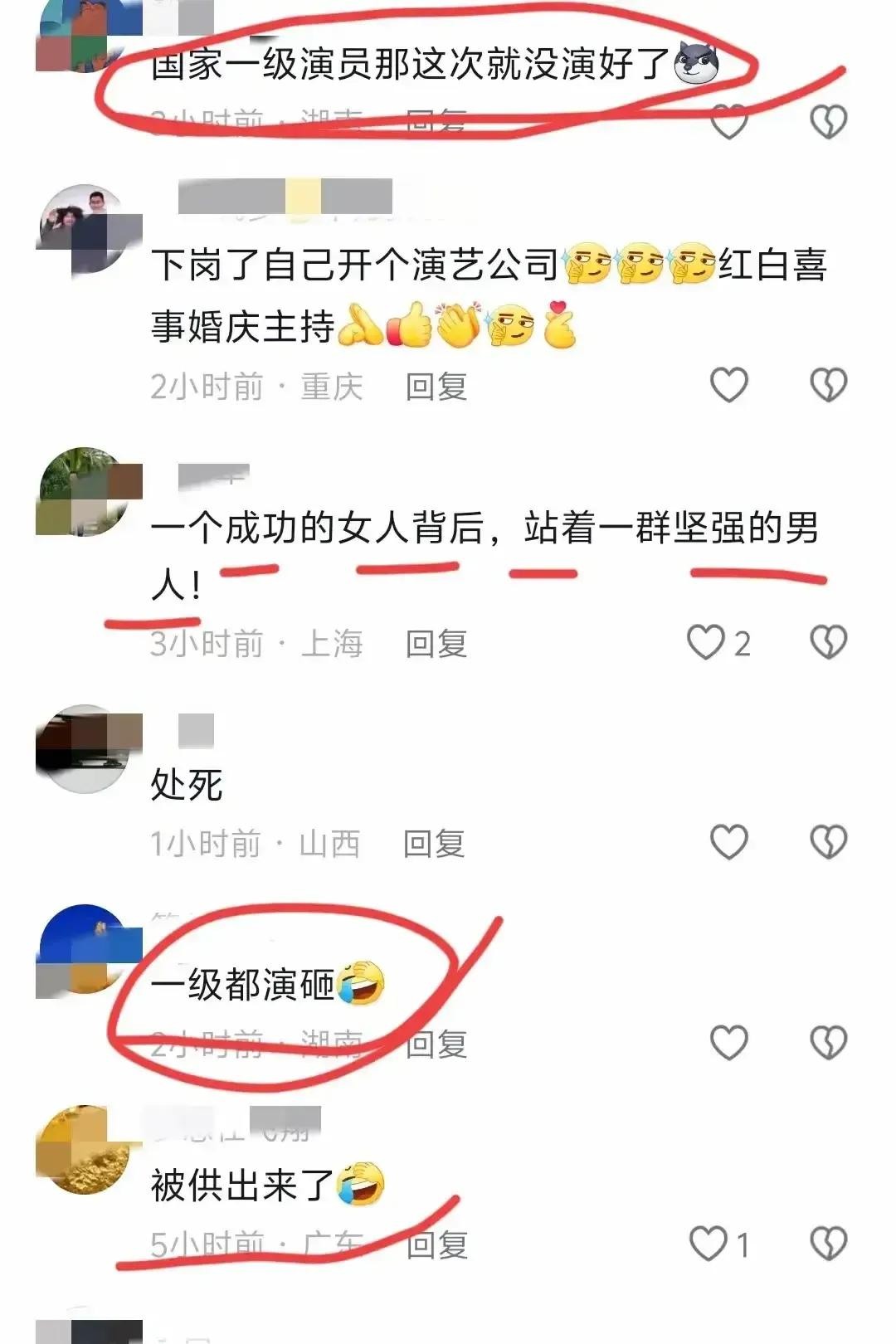Dislike the comment 一级都演砸
The image size is (896, 1344).
(828, 1043)
